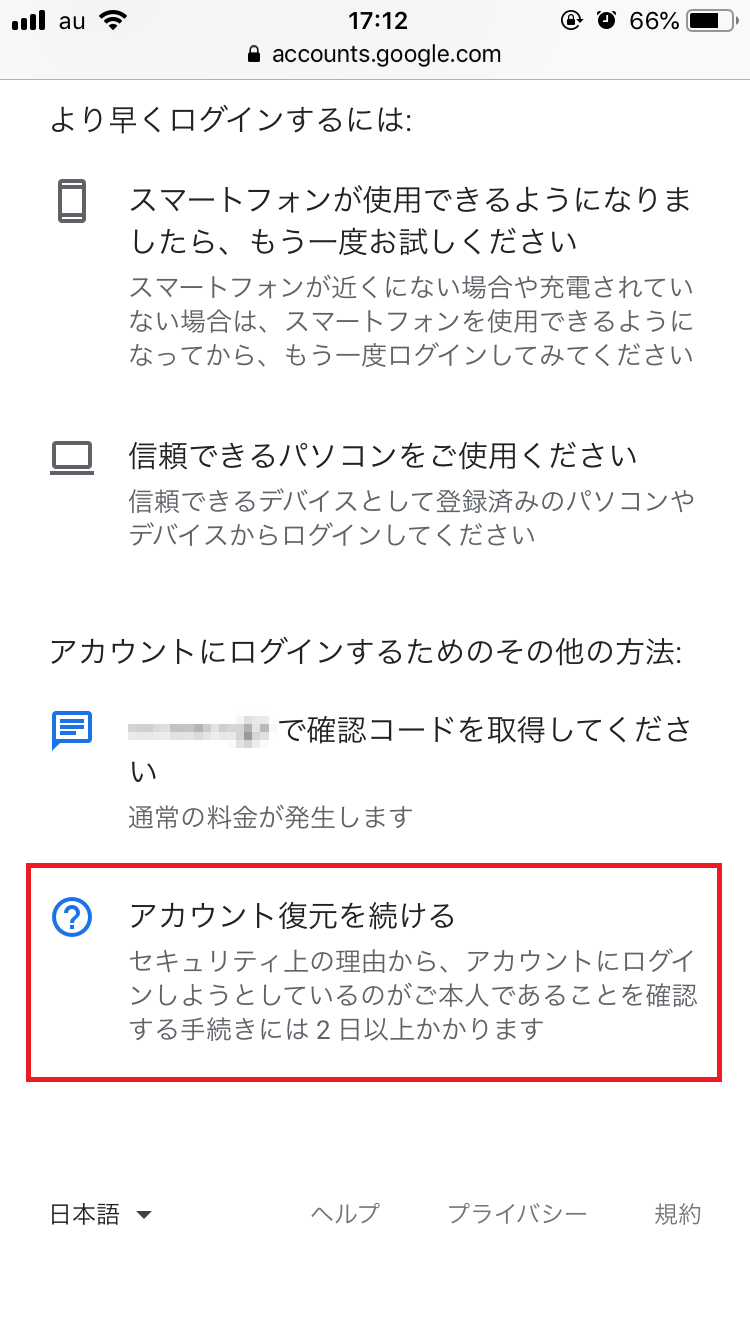Viewport: 750px width, 1334px height.
Task: Open the 日本語 language dropdown
Action: pyautogui.click(x=100, y=1214)
